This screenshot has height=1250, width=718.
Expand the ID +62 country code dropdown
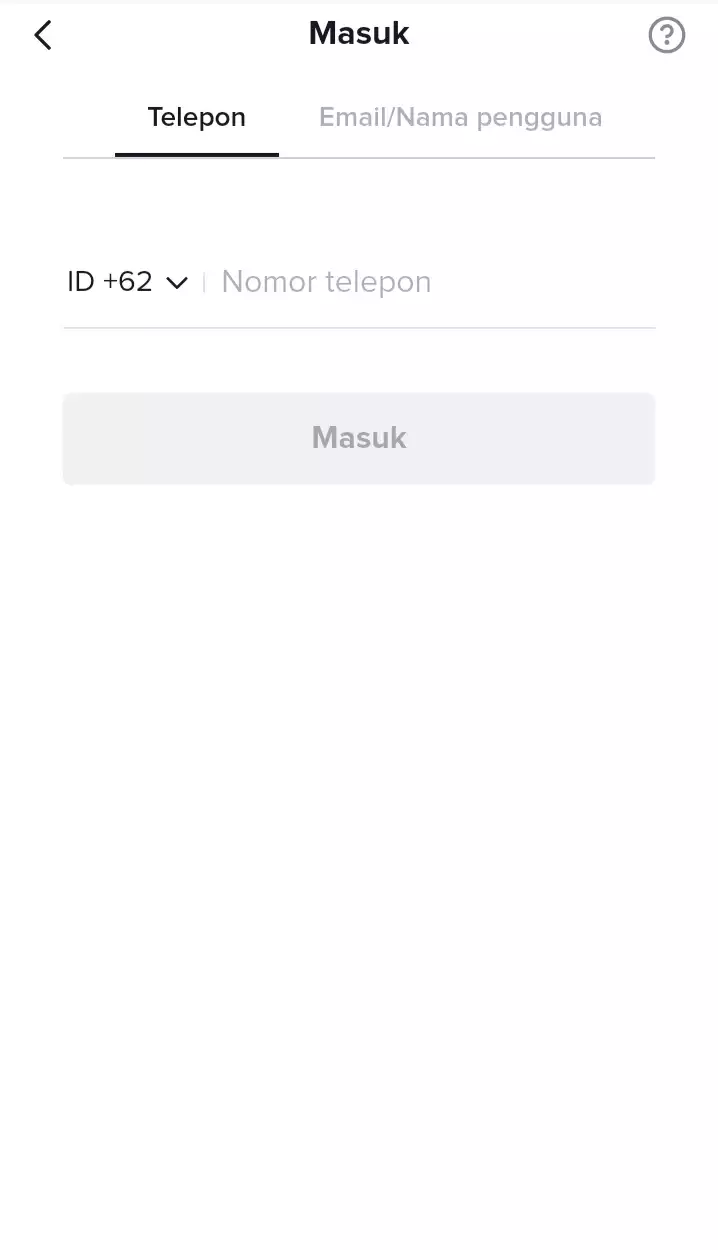[x=127, y=282]
